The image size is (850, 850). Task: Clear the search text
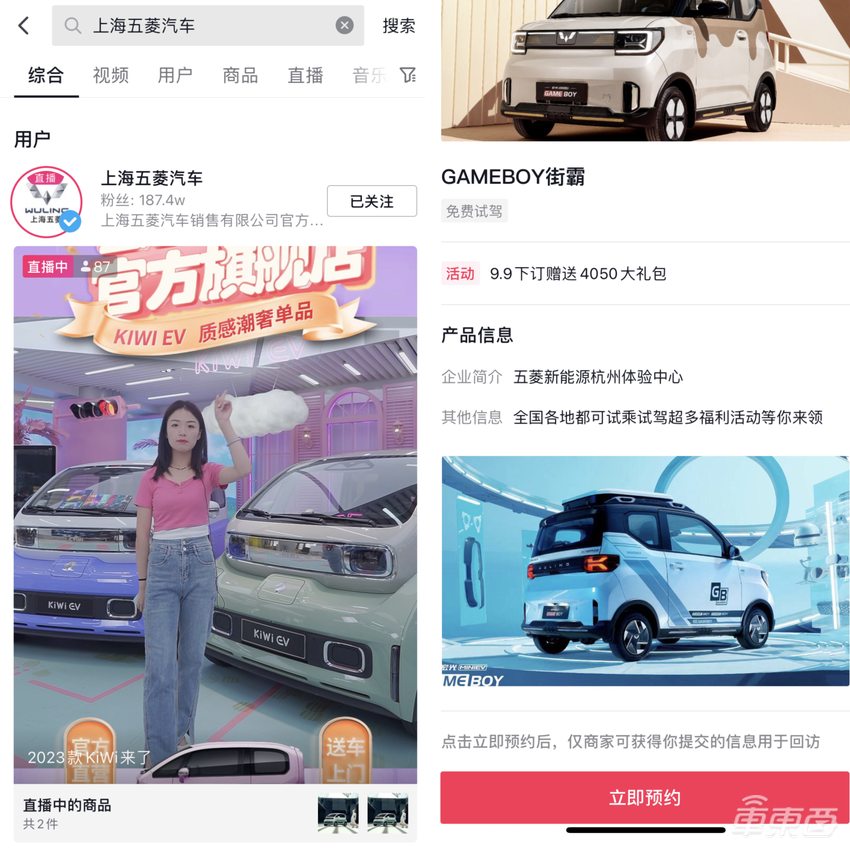[x=344, y=26]
